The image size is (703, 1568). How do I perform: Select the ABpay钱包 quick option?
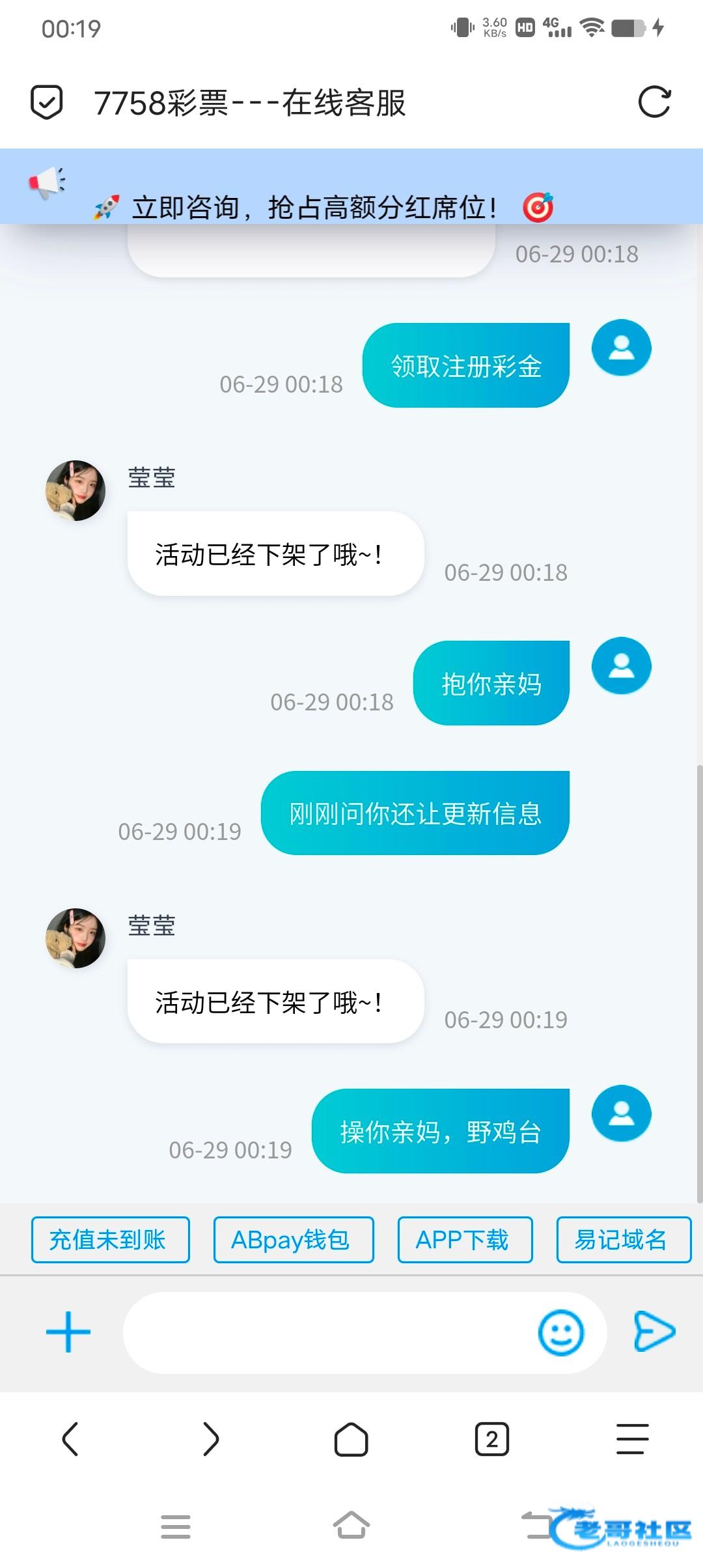pos(293,1240)
